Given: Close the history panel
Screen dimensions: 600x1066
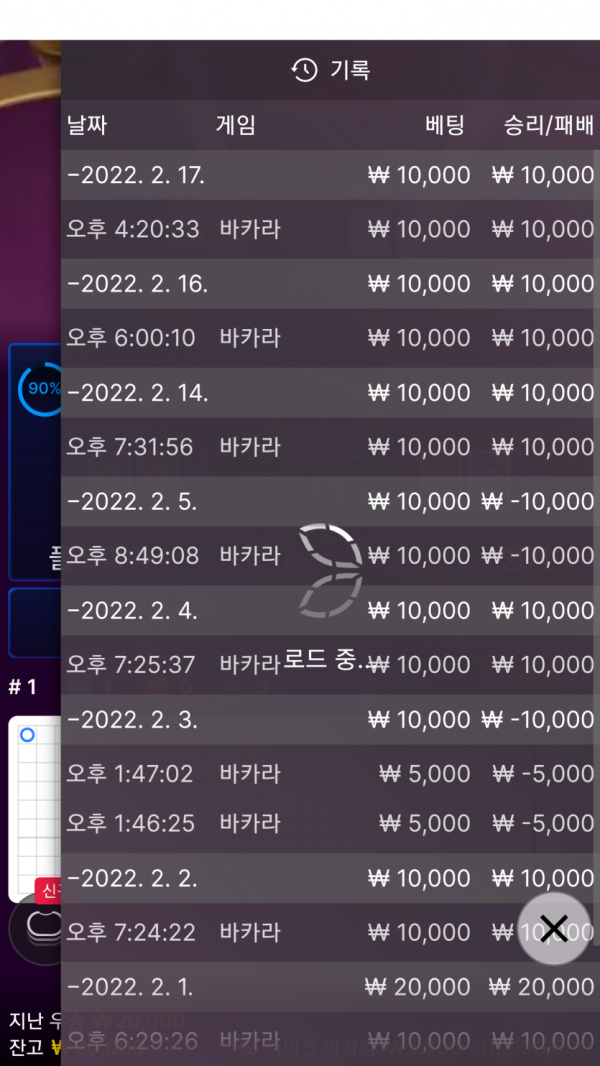Looking at the screenshot, I should (x=553, y=929).
